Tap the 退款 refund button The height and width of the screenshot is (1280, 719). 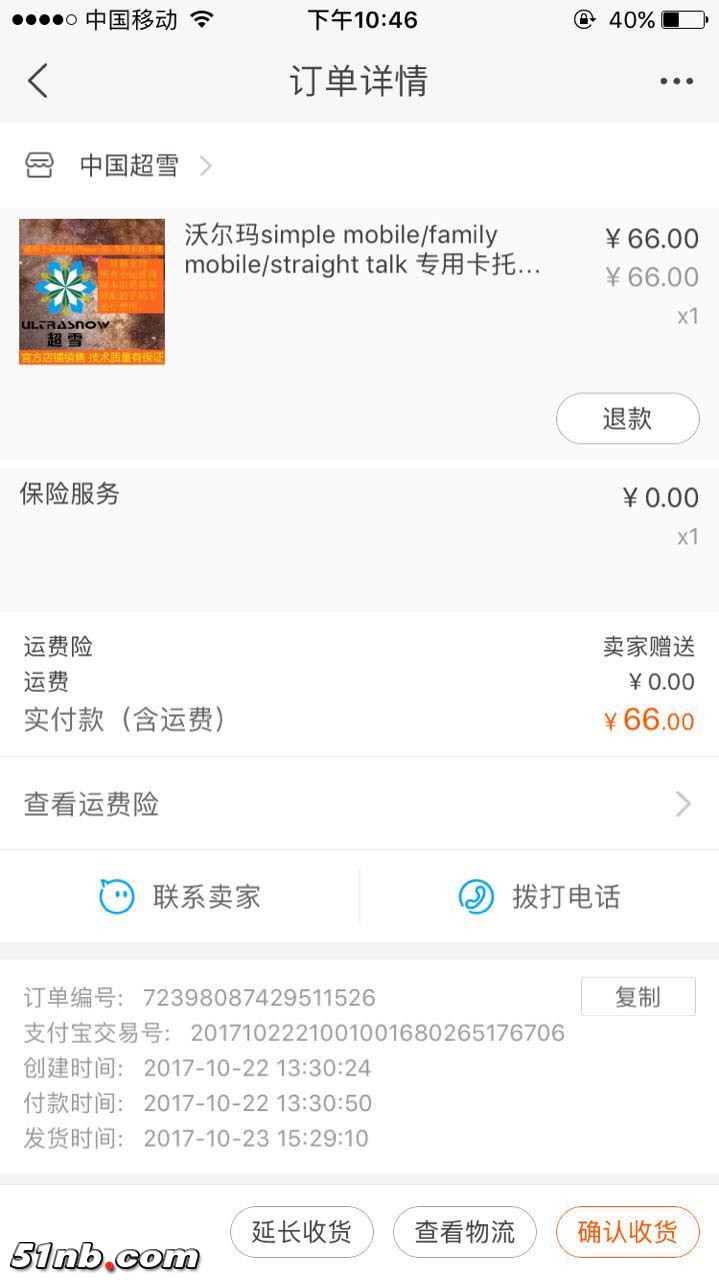click(627, 418)
